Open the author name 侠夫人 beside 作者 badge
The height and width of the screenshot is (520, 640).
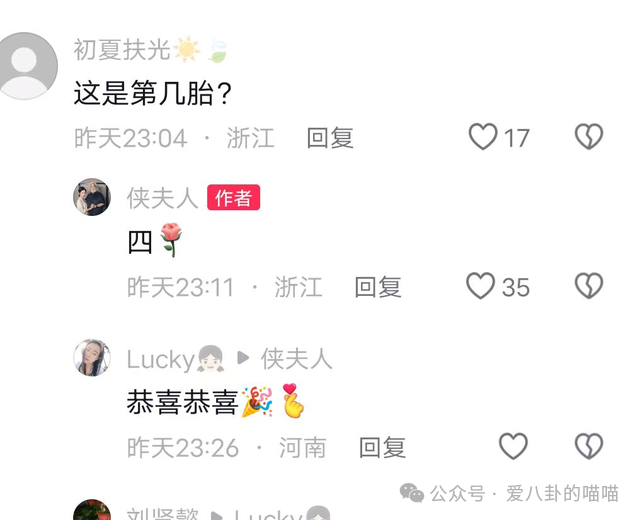coord(162,198)
